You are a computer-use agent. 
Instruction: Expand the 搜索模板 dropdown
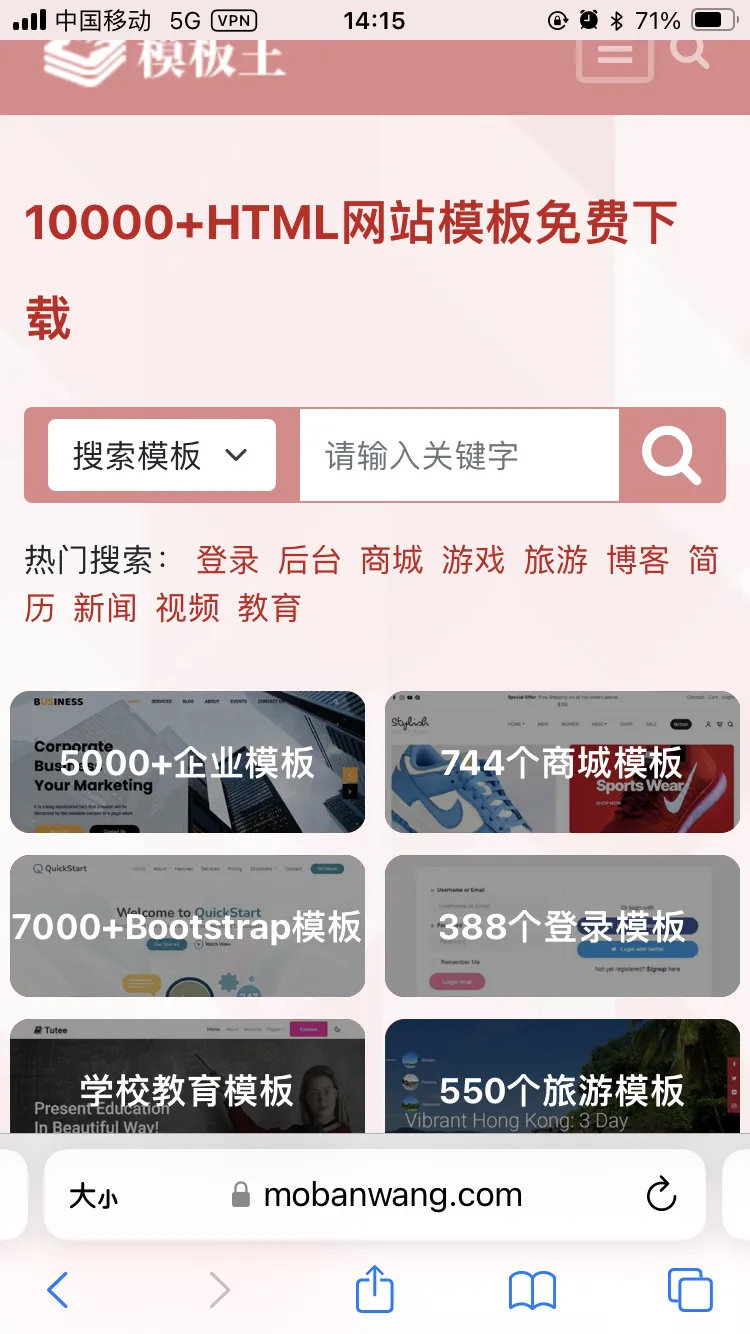(162, 456)
